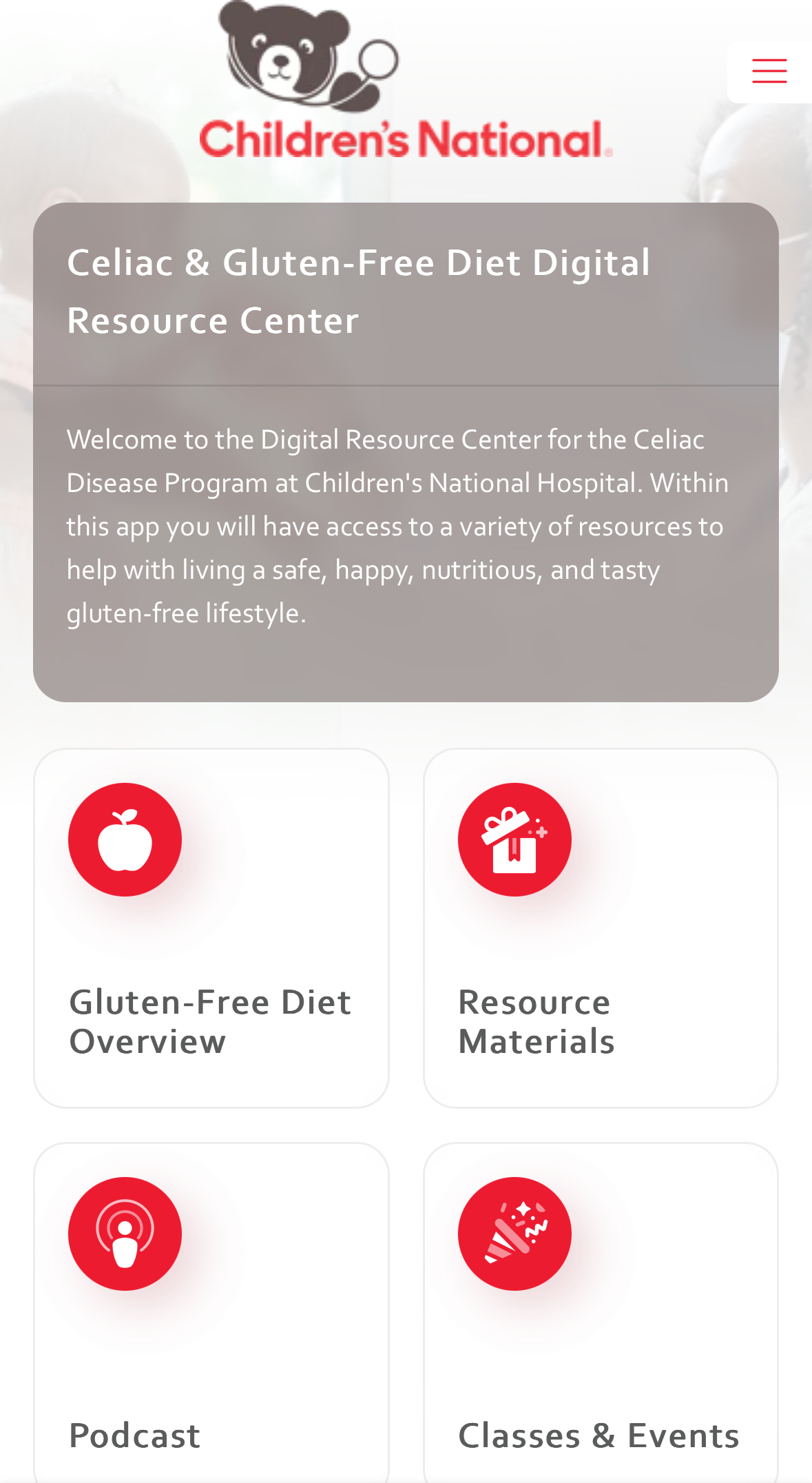Select the red apple icon on Gluten-Free Diet Overview
This screenshot has width=812, height=1483.
tap(125, 838)
